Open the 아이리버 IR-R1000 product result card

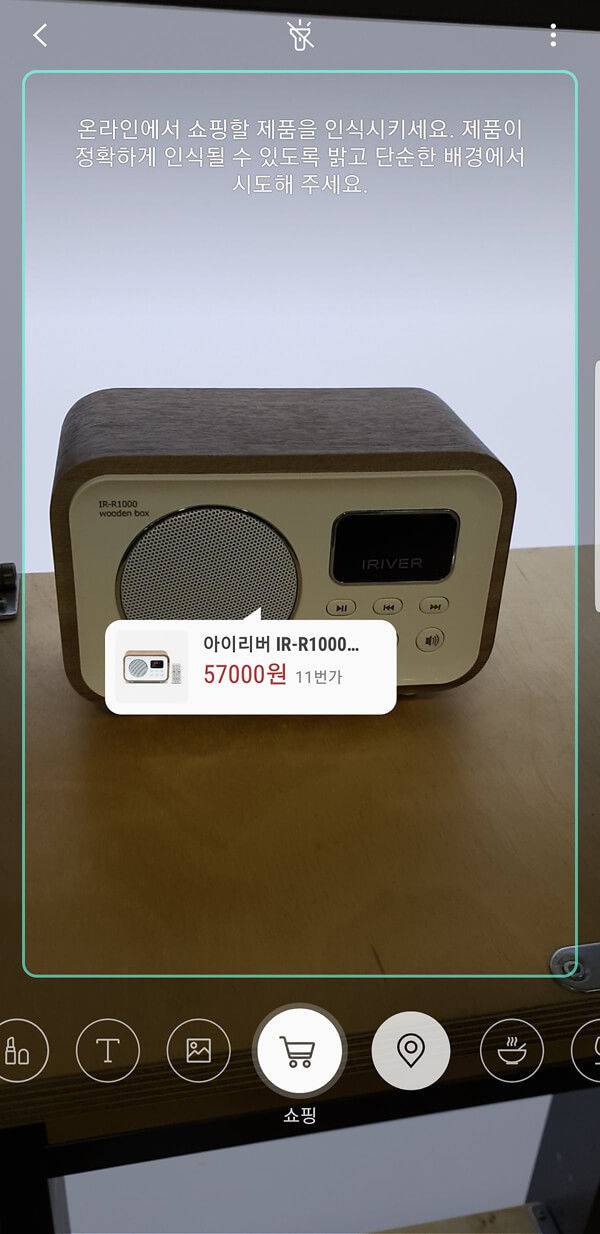pyautogui.click(x=250, y=667)
